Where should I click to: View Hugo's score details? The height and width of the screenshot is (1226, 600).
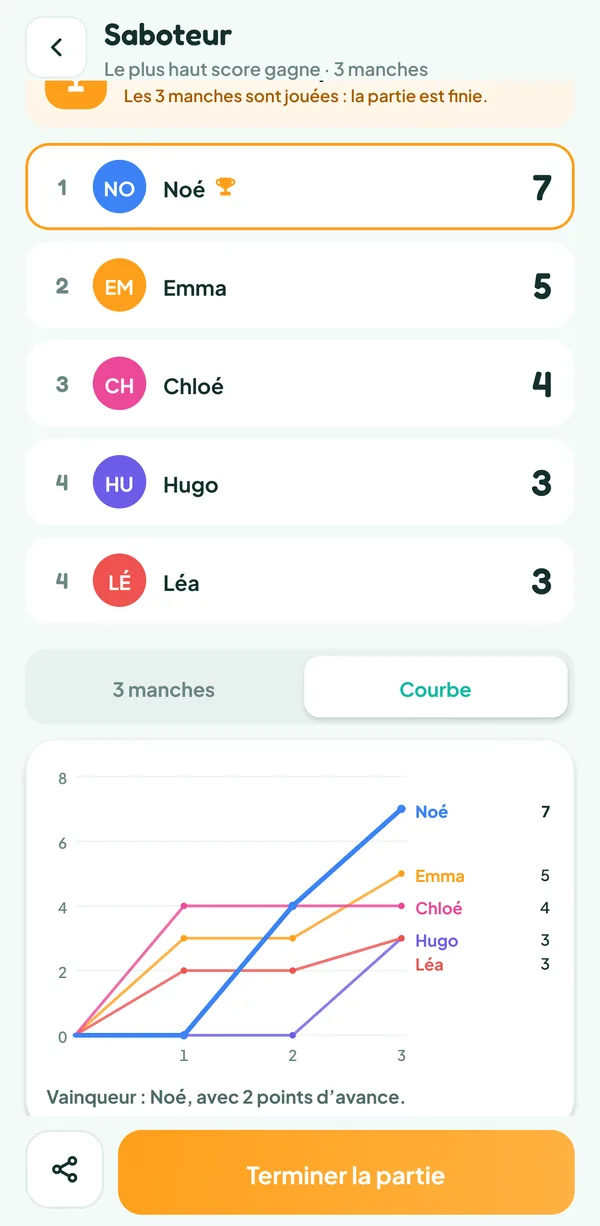click(300, 483)
